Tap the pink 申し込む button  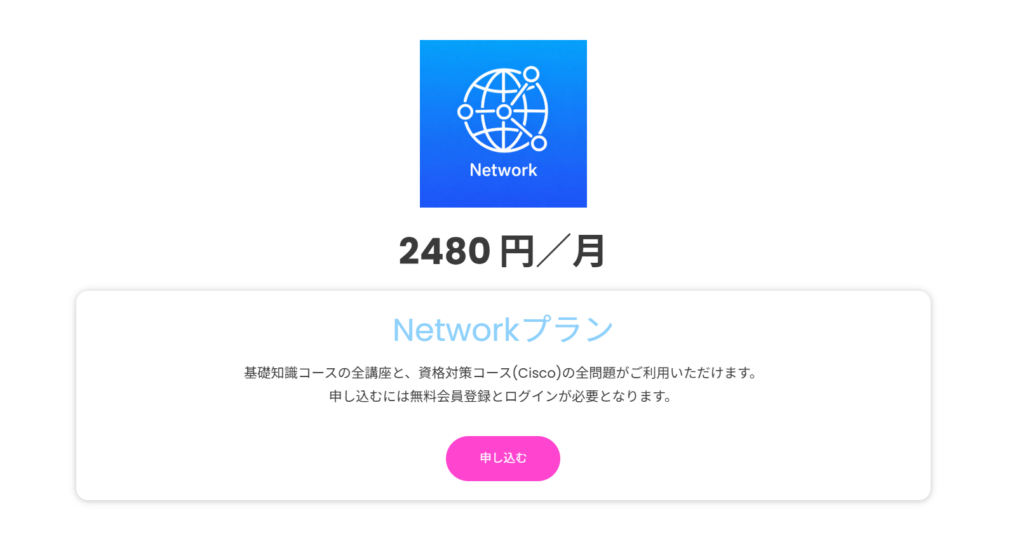pyautogui.click(x=502, y=458)
